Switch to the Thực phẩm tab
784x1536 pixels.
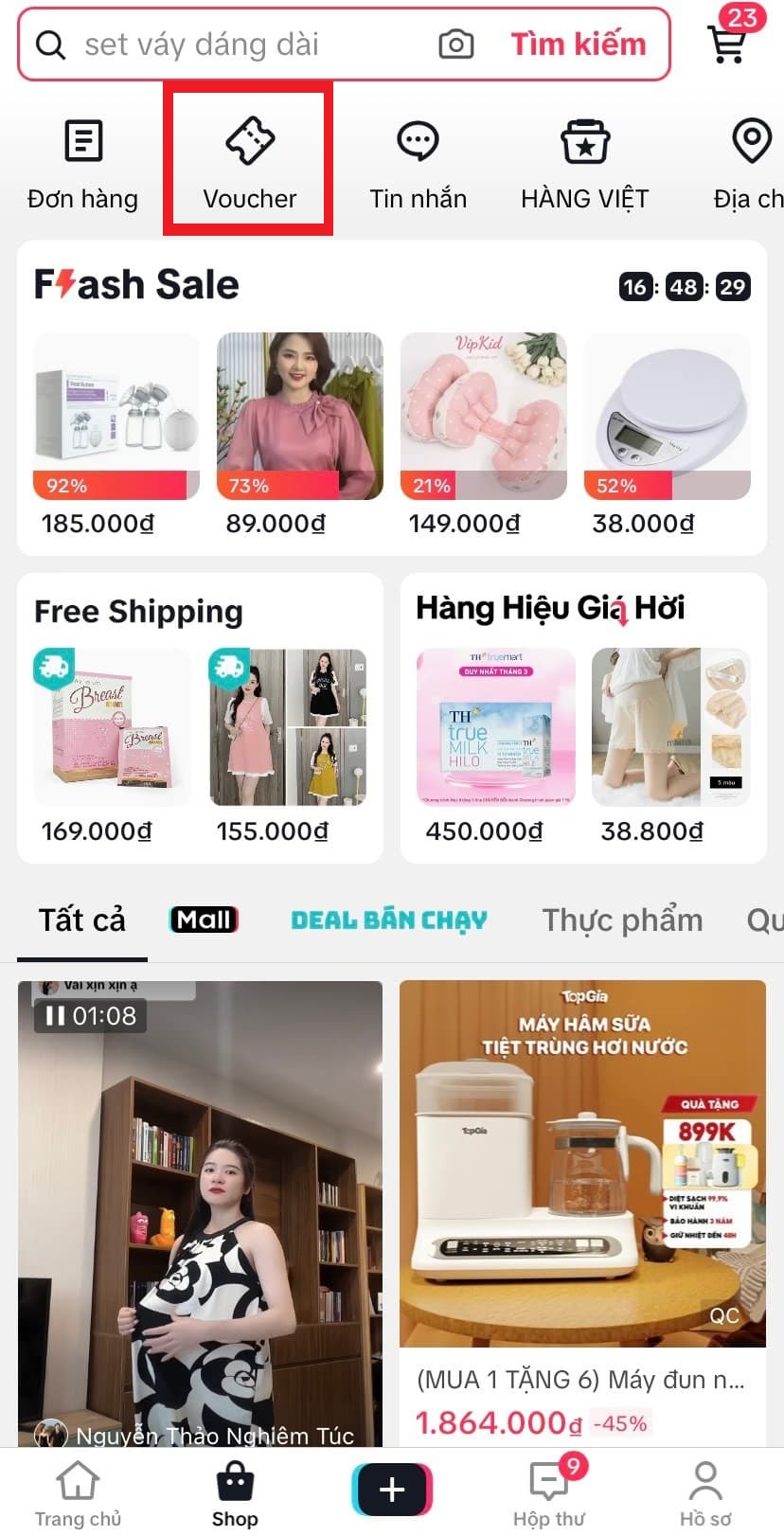pos(621,920)
